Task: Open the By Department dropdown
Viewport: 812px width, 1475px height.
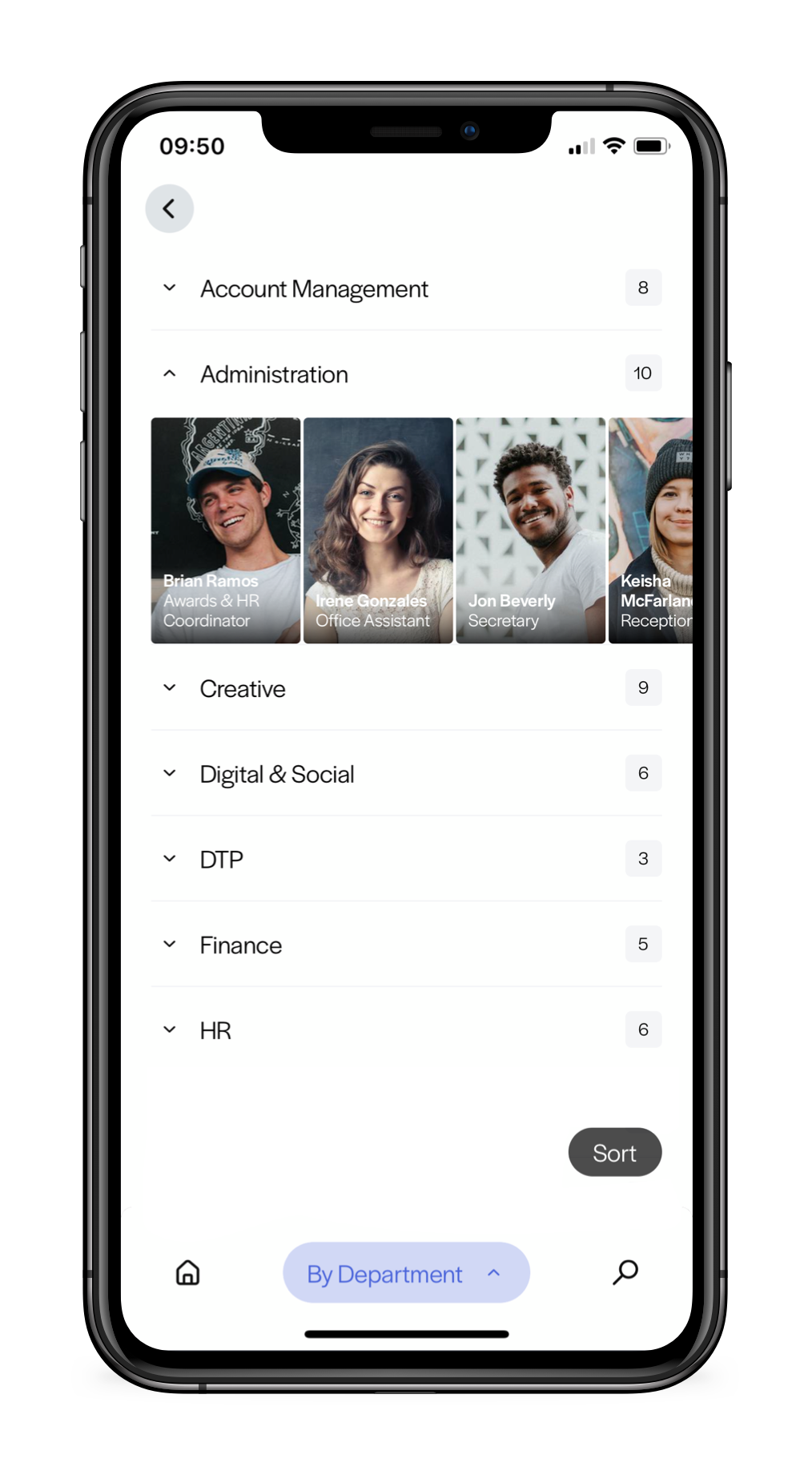Action: [406, 1273]
